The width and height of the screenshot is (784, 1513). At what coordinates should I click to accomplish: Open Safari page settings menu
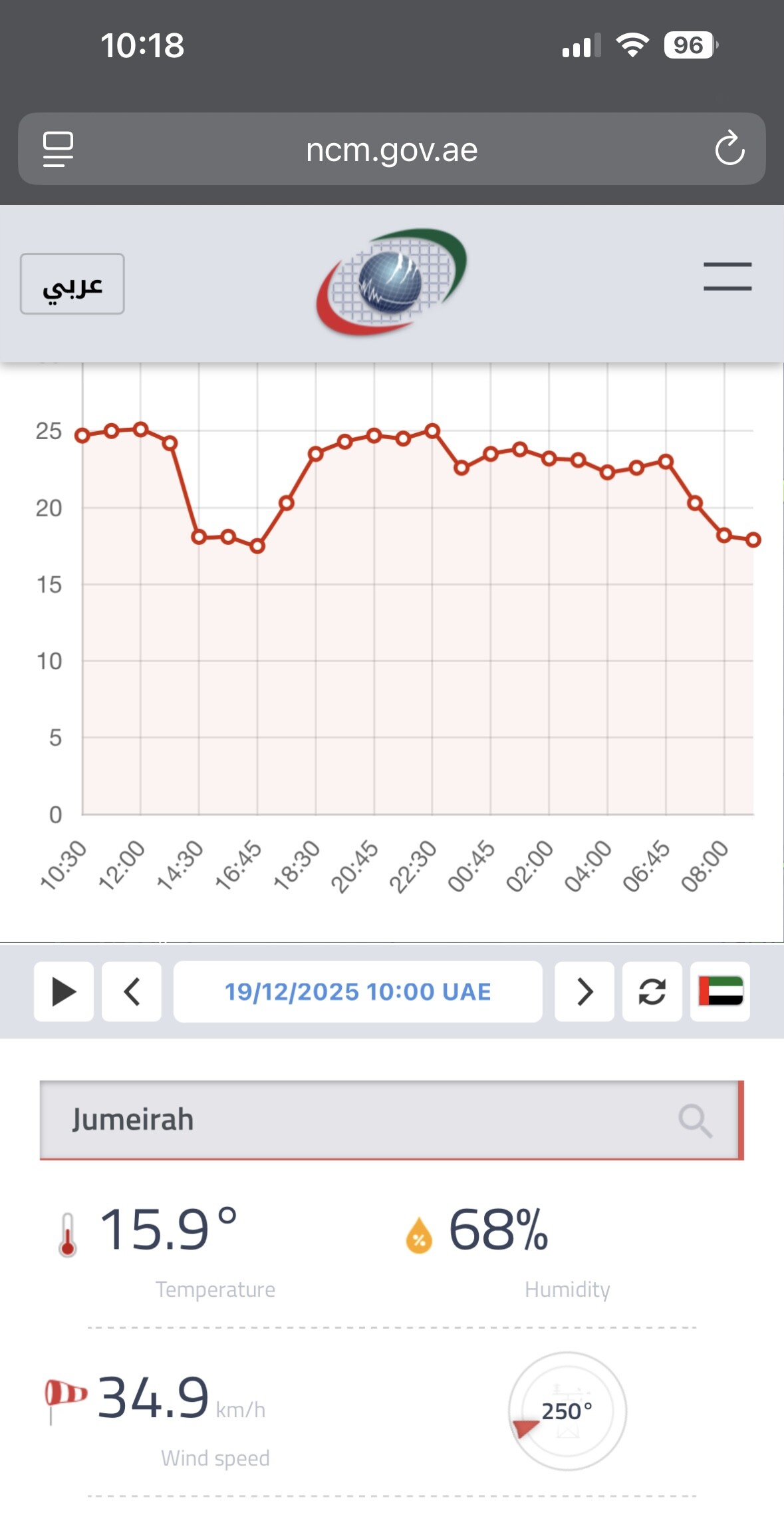click(x=58, y=149)
